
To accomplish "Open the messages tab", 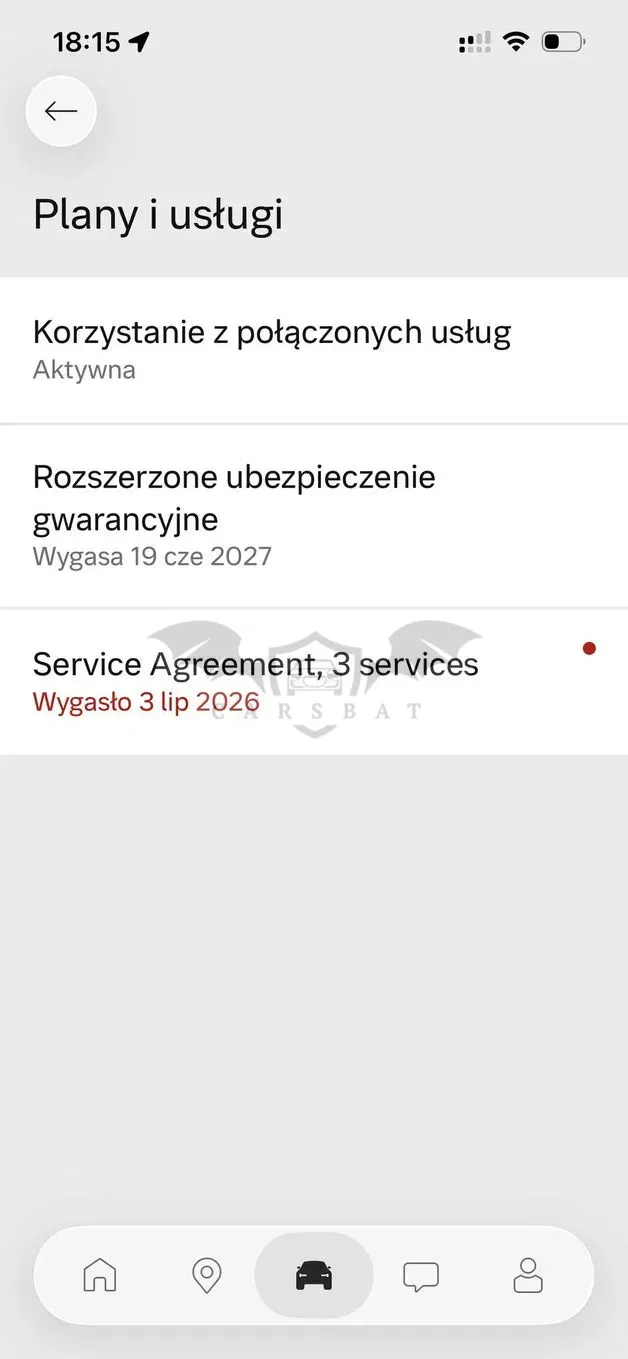I will (x=421, y=1275).
